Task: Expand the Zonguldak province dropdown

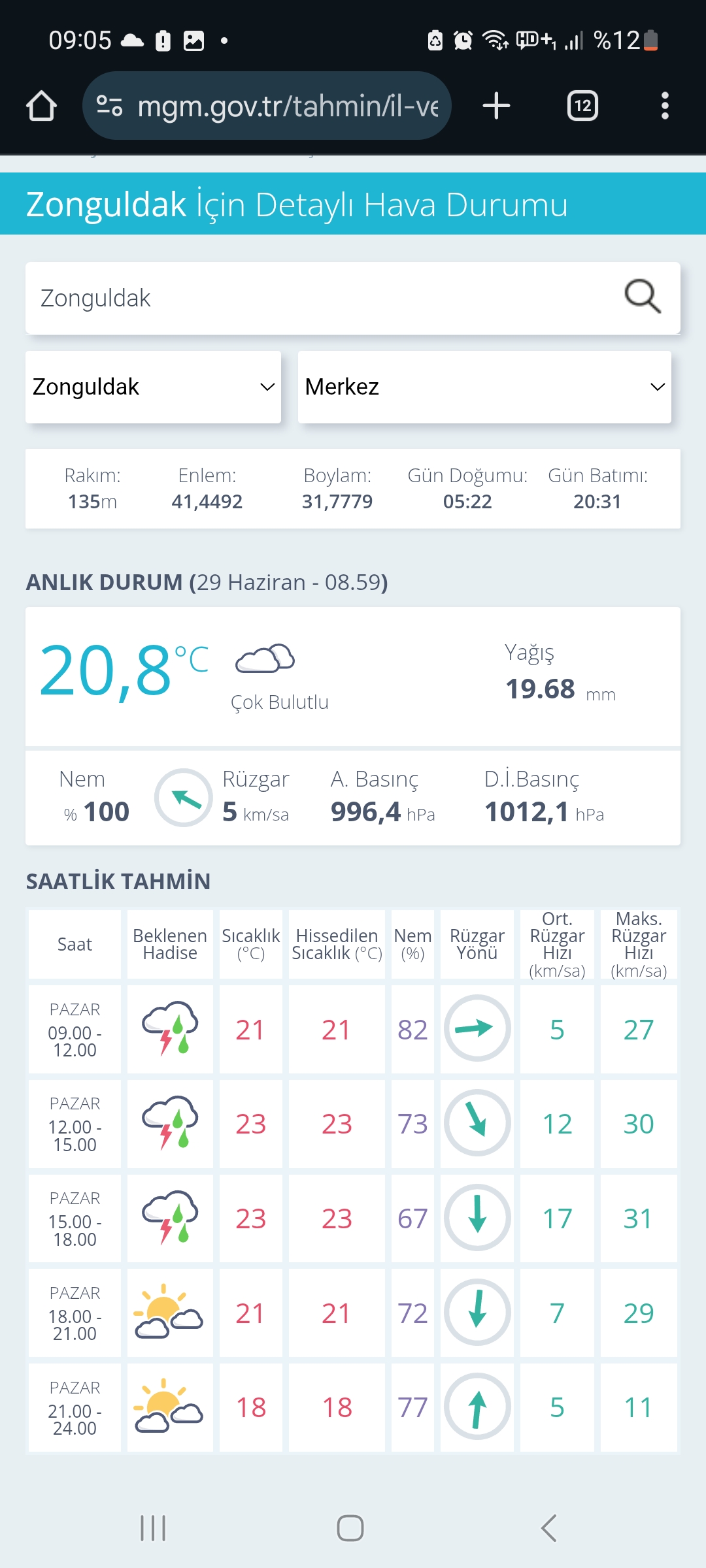Action: (153, 387)
